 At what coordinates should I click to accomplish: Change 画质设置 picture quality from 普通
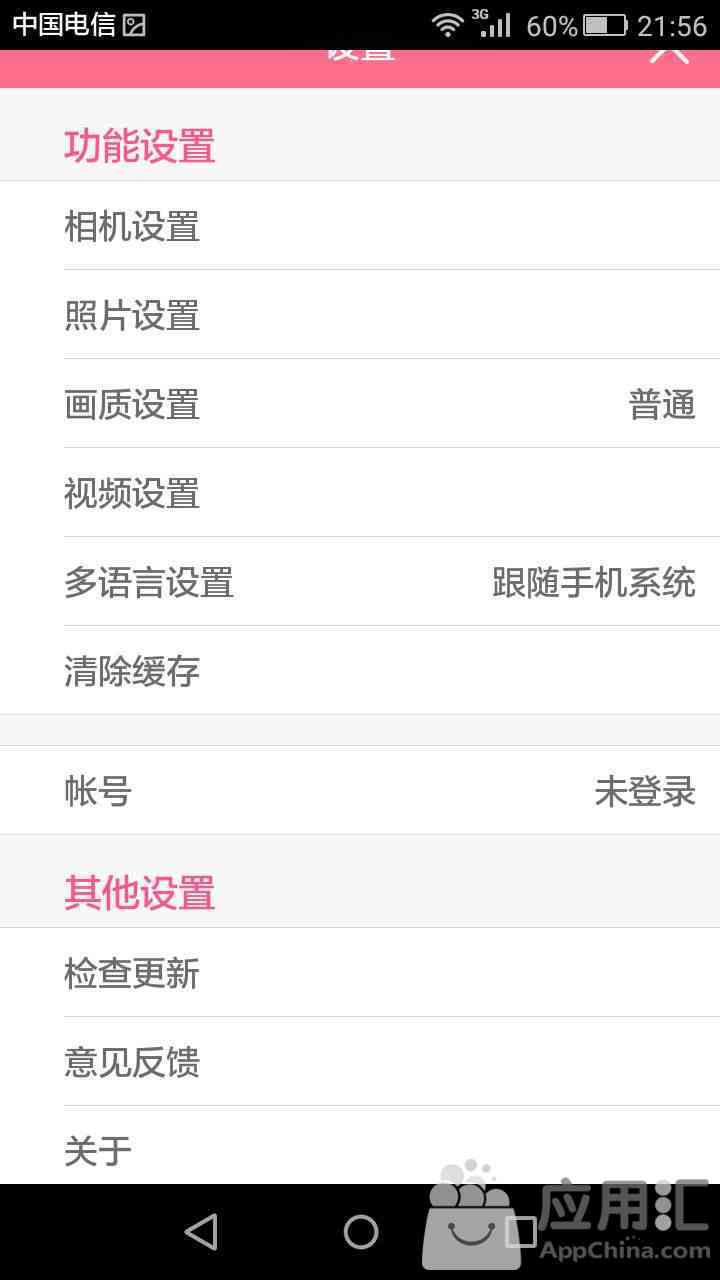360,404
